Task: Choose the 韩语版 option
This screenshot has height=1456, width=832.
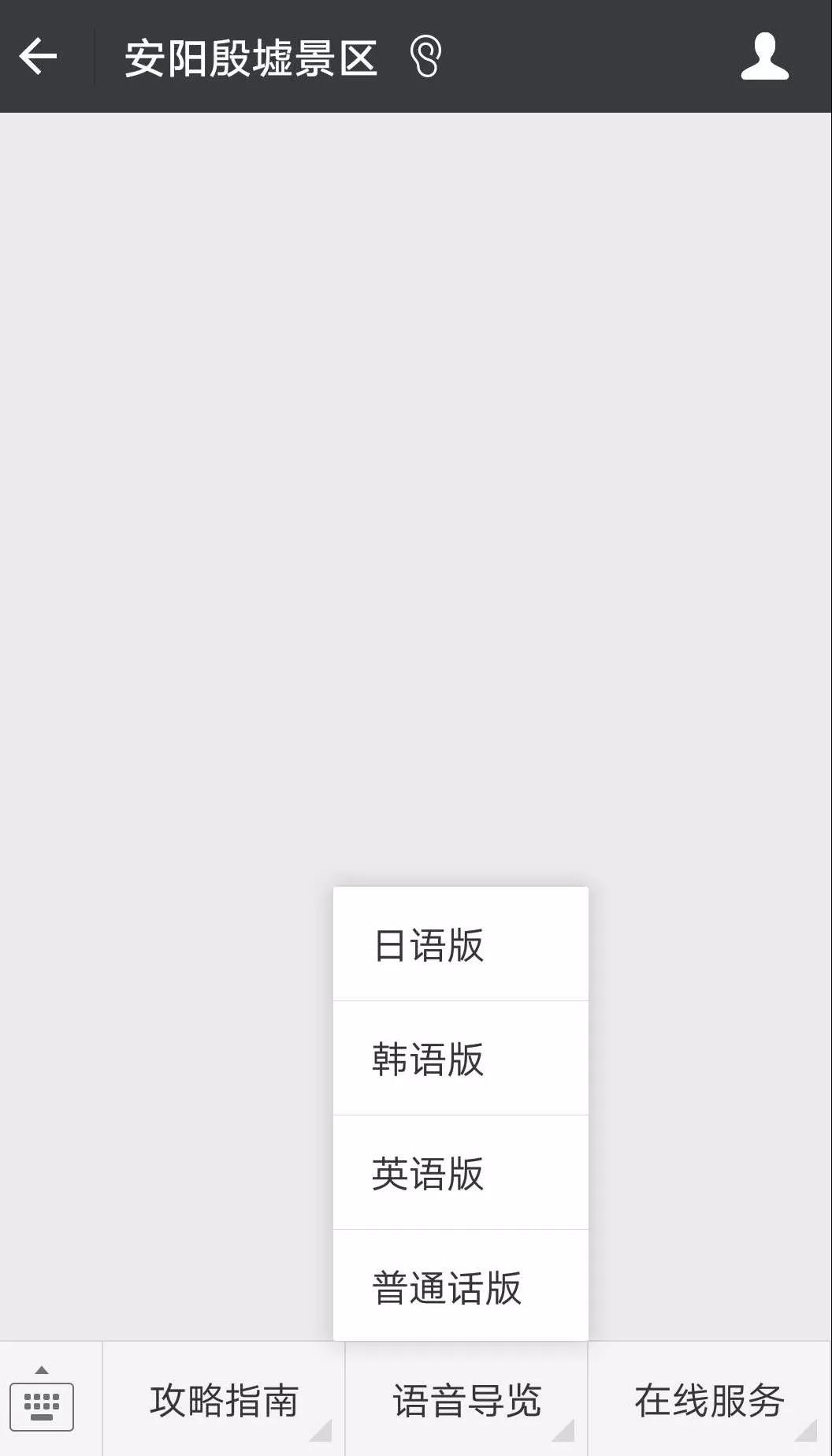Action: pyautogui.click(x=460, y=1058)
